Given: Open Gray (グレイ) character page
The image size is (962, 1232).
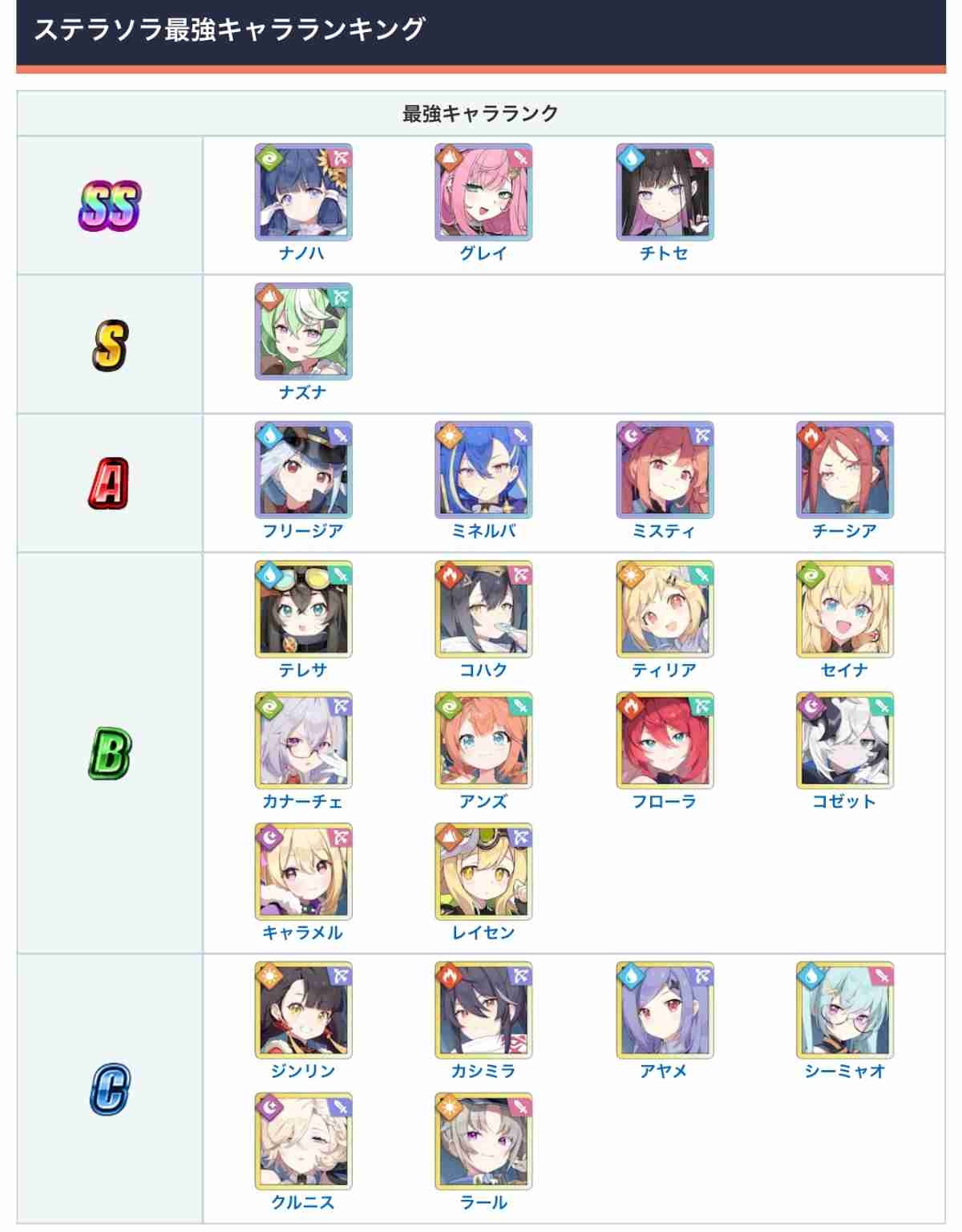Looking at the screenshot, I should pyautogui.click(x=483, y=192).
